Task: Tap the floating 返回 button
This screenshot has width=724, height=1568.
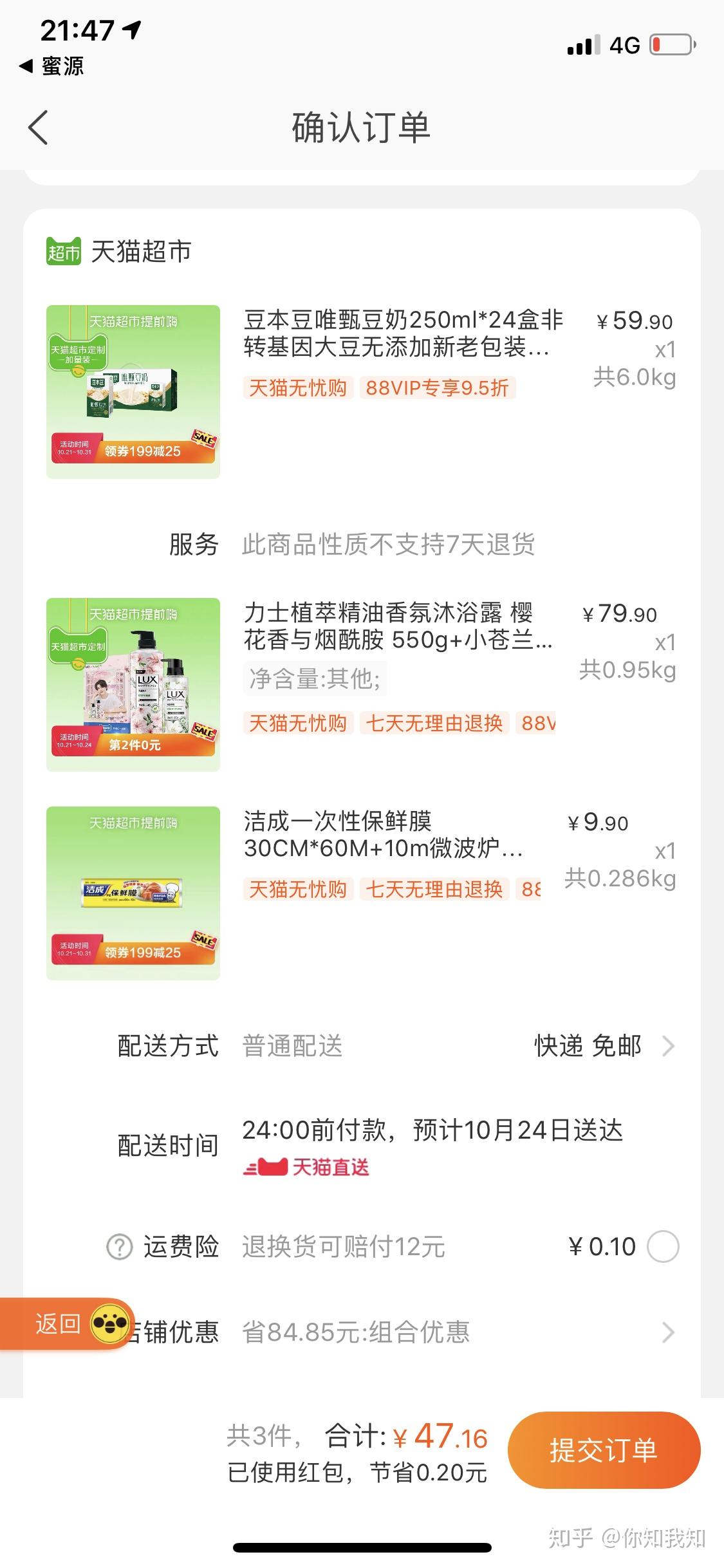Action: (x=59, y=1323)
